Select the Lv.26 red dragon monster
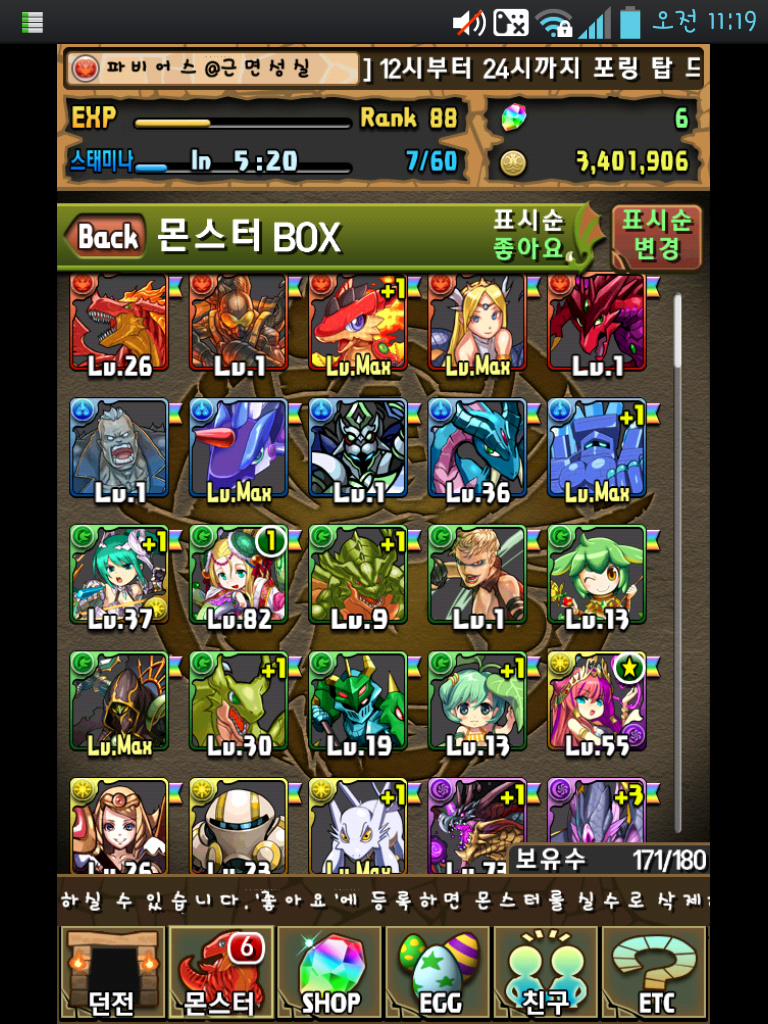768x1024 pixels. click(119, 325)
